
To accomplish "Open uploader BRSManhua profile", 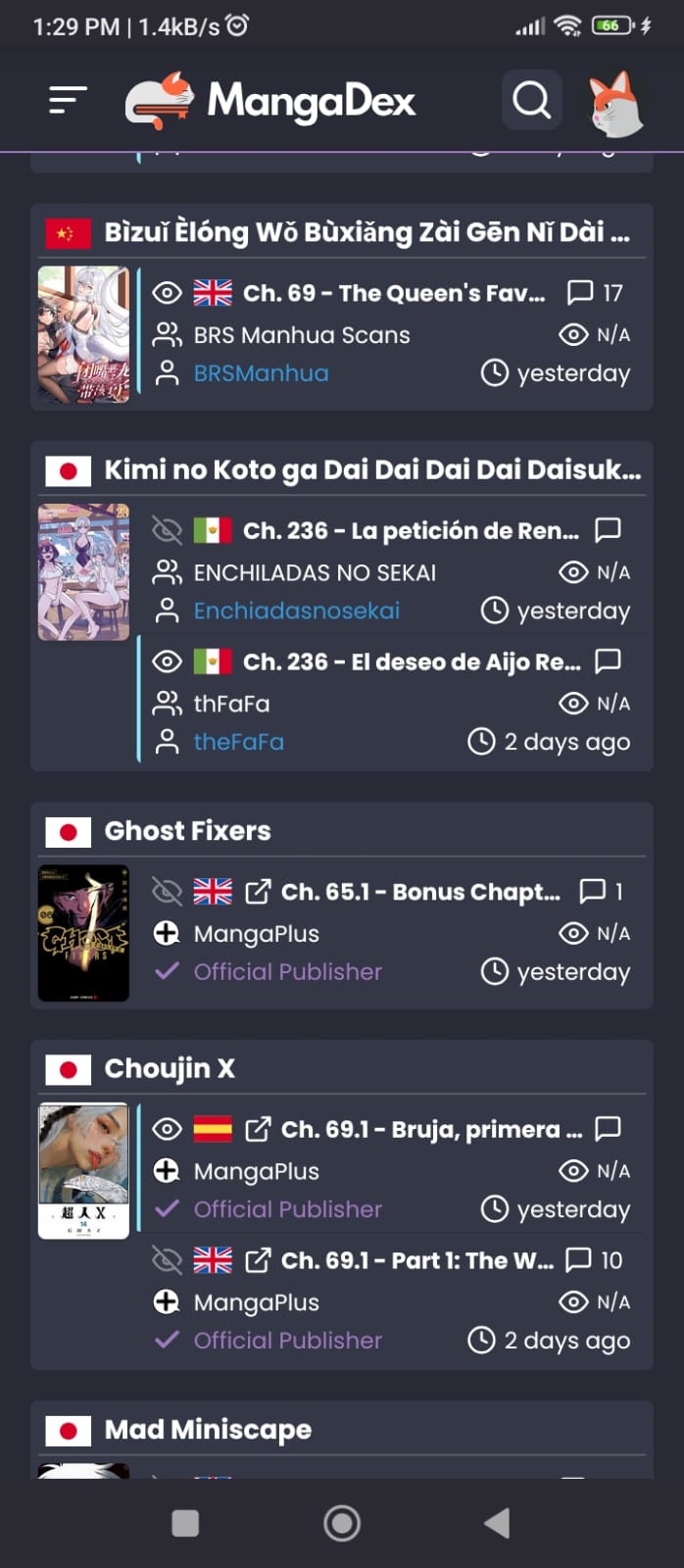I will pyautogui.click(x=261, y=373).
